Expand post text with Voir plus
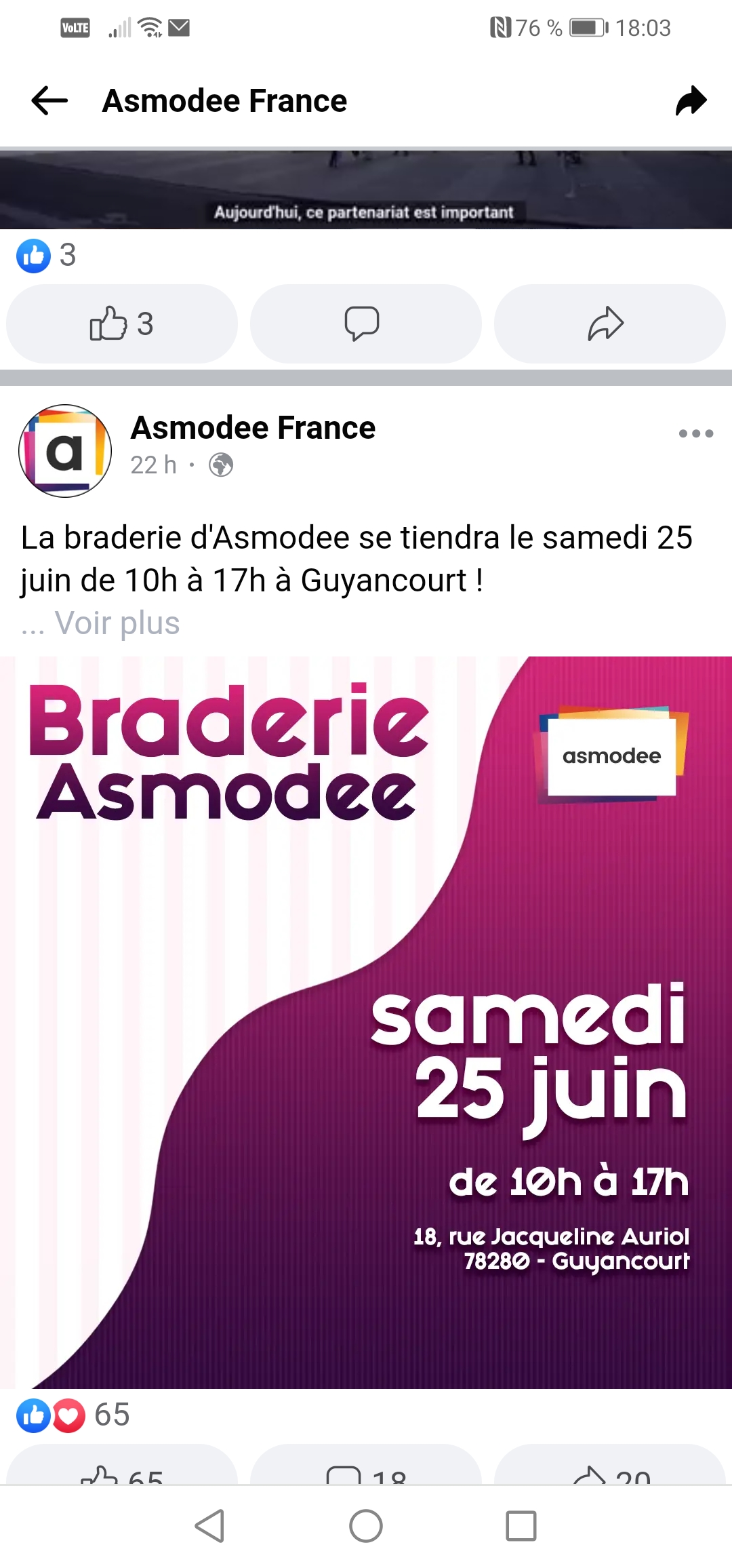This screenshot has height=1568, width=732. (117, 623)
